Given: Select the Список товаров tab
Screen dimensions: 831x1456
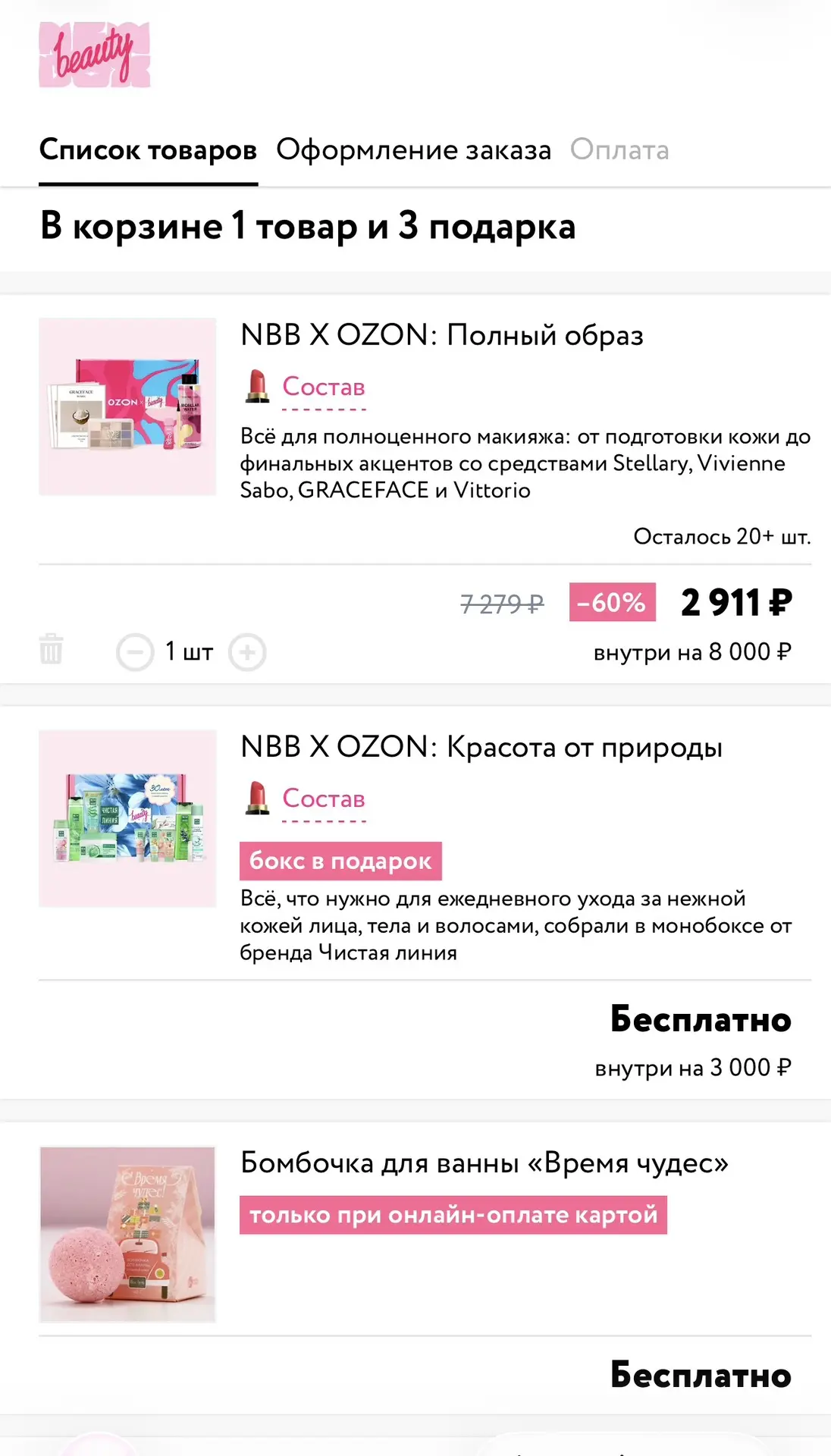Looking at the screenshot, I should coord(148,150).
